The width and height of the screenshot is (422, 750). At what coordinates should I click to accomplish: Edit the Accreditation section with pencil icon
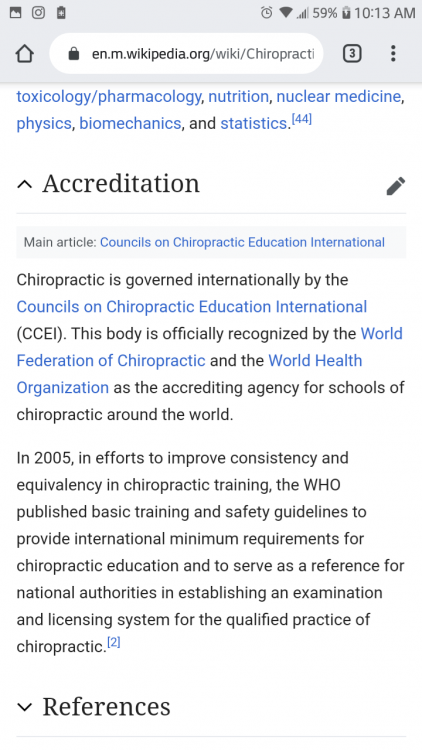(x=395, y=186)
